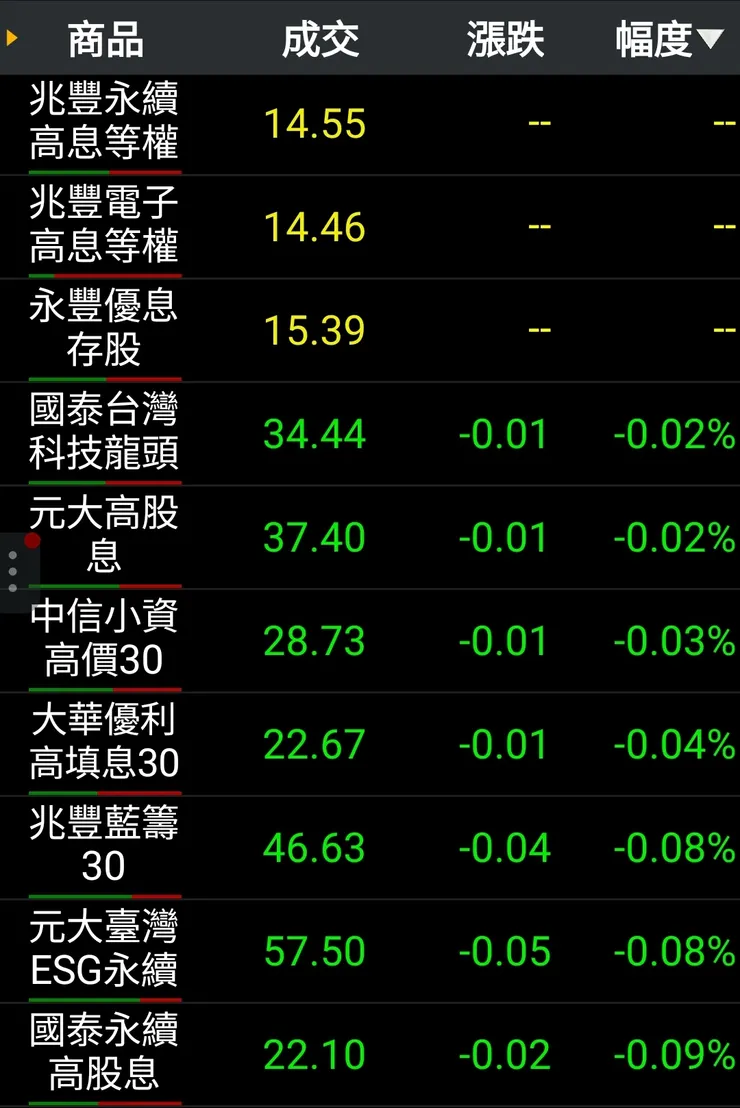Sort by 漲跌 column header
Screen dimensions: 740x1108
(505, 40)
